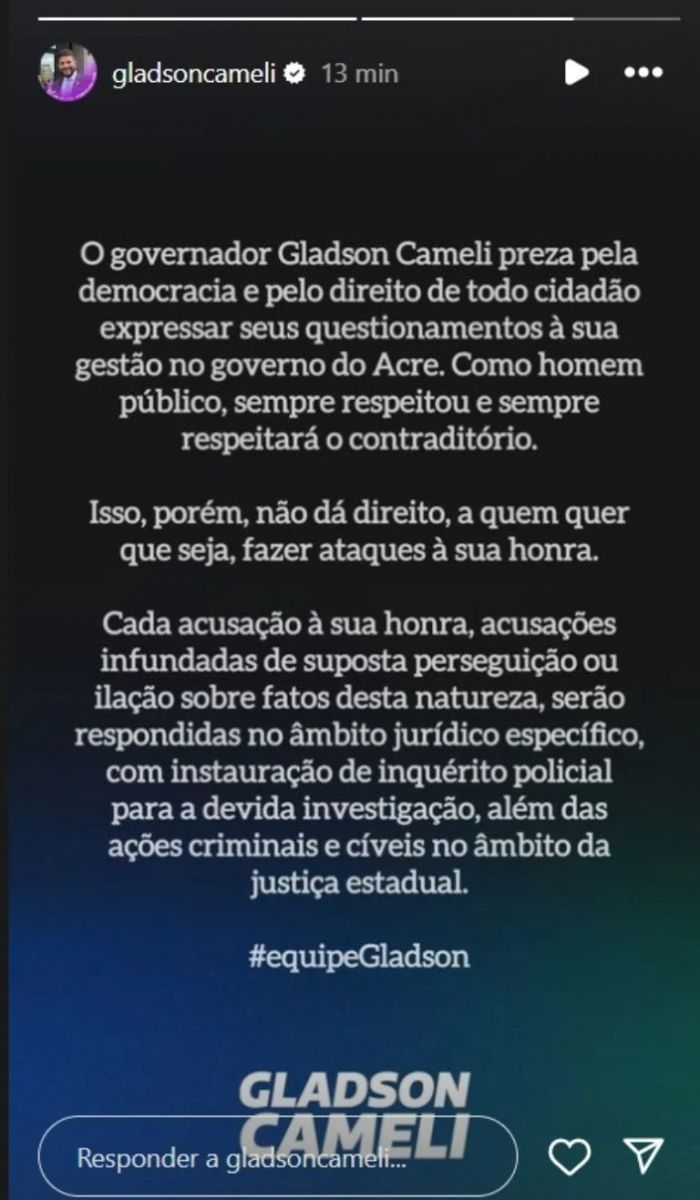Tap the reply to gladsoncameli field
This screenshot has height=1200, width=700.
click(280, 1159)
